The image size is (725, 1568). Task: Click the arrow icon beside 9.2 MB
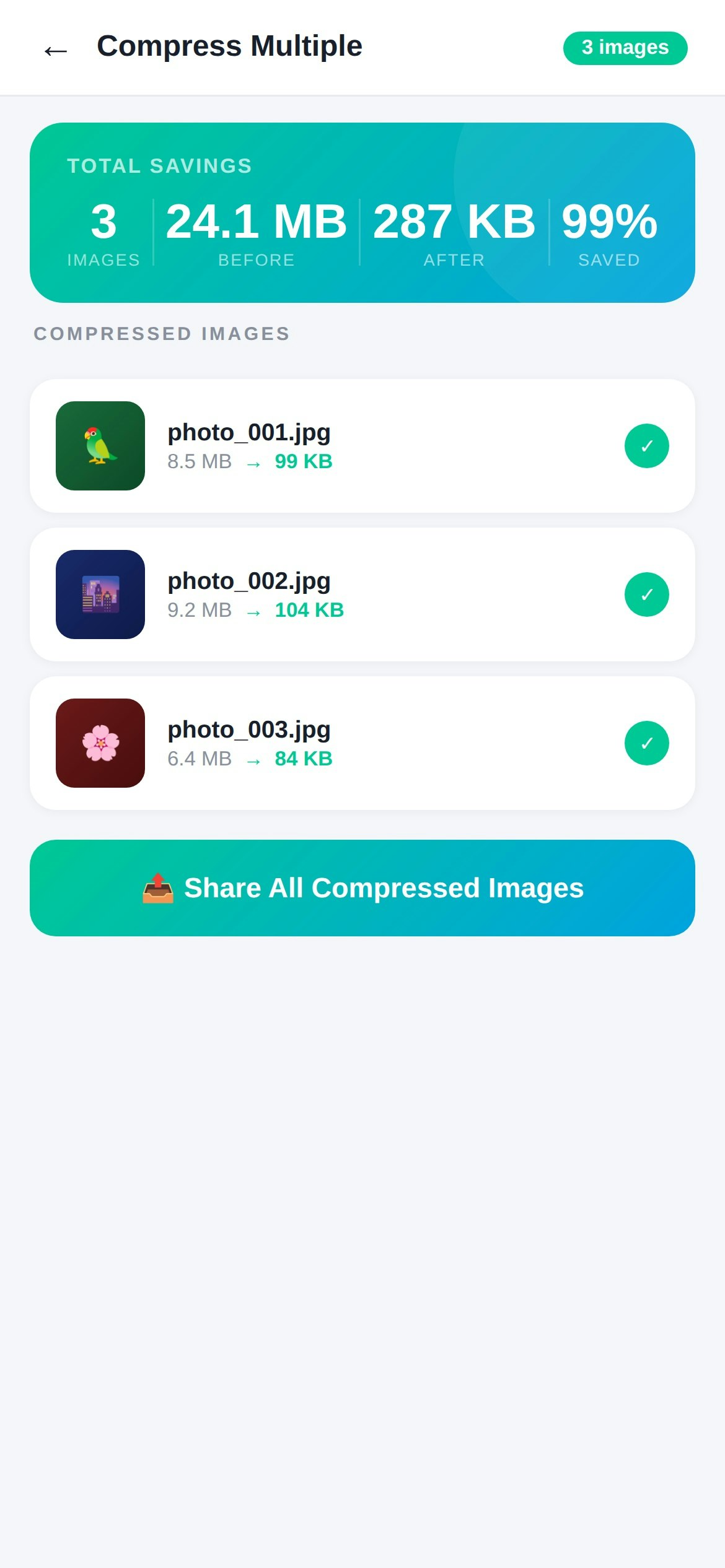(x=253, y=611)
